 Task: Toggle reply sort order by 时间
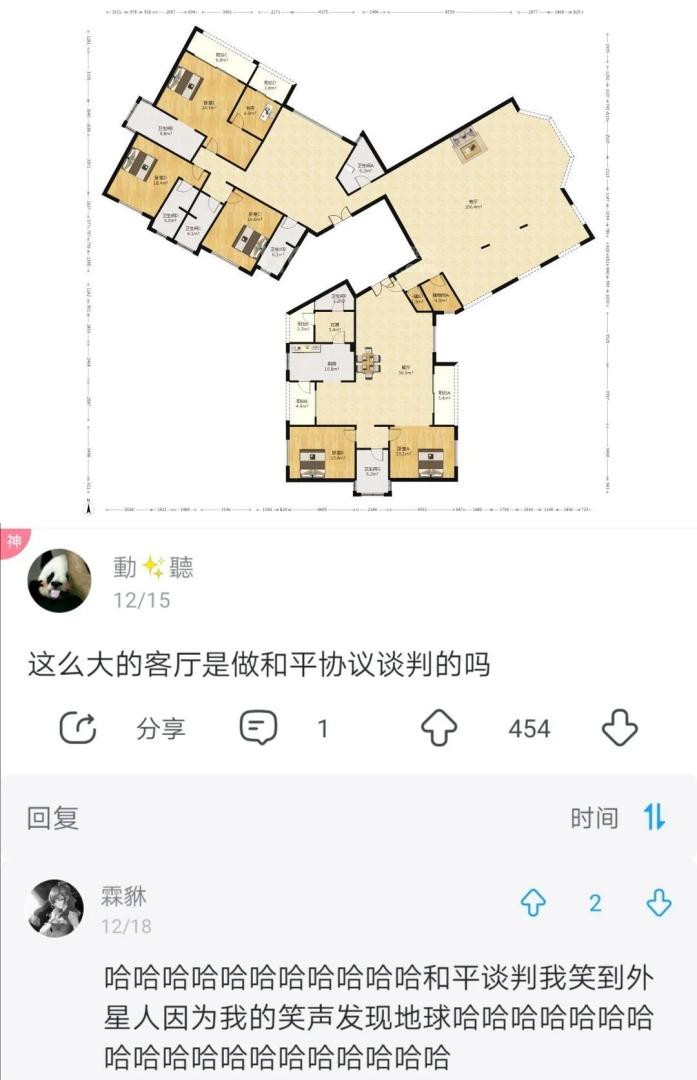click(654, 818)
